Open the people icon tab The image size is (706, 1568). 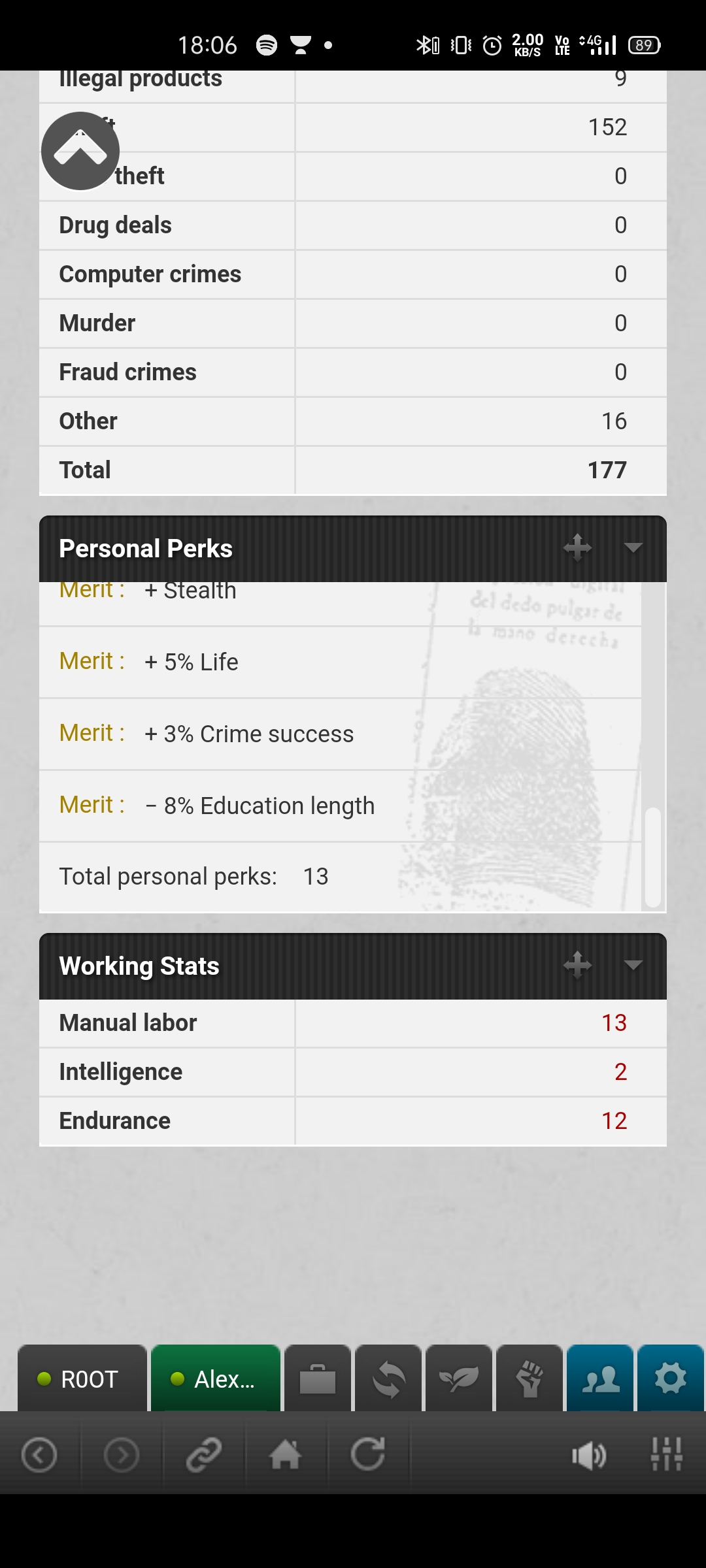pos(600,1379)
